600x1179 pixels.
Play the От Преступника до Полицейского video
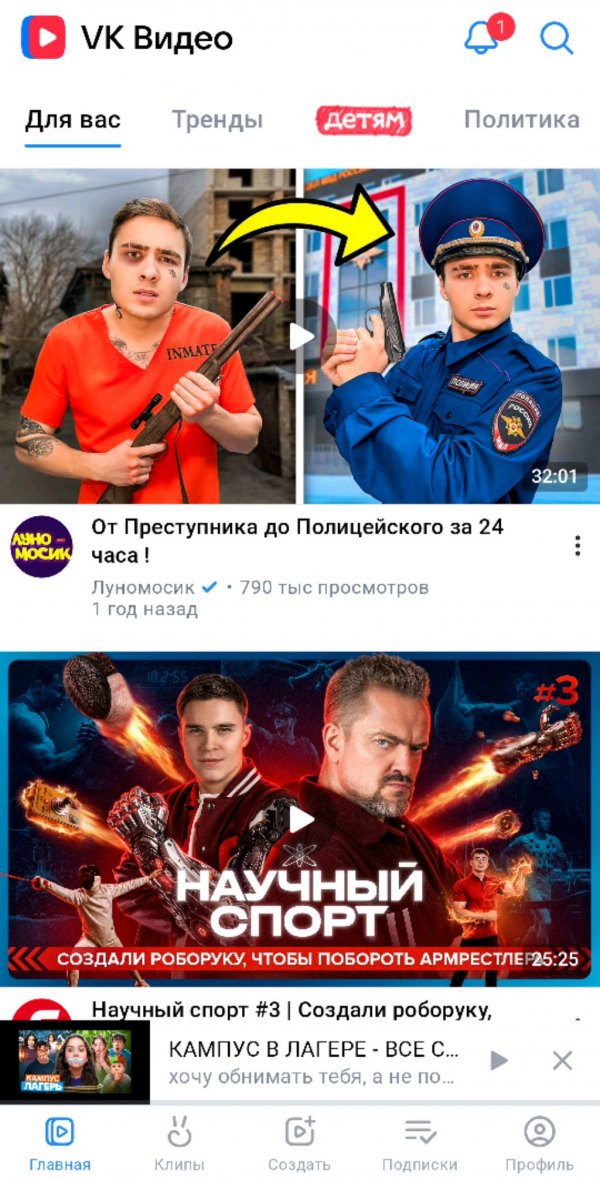[x=300, y=336]
